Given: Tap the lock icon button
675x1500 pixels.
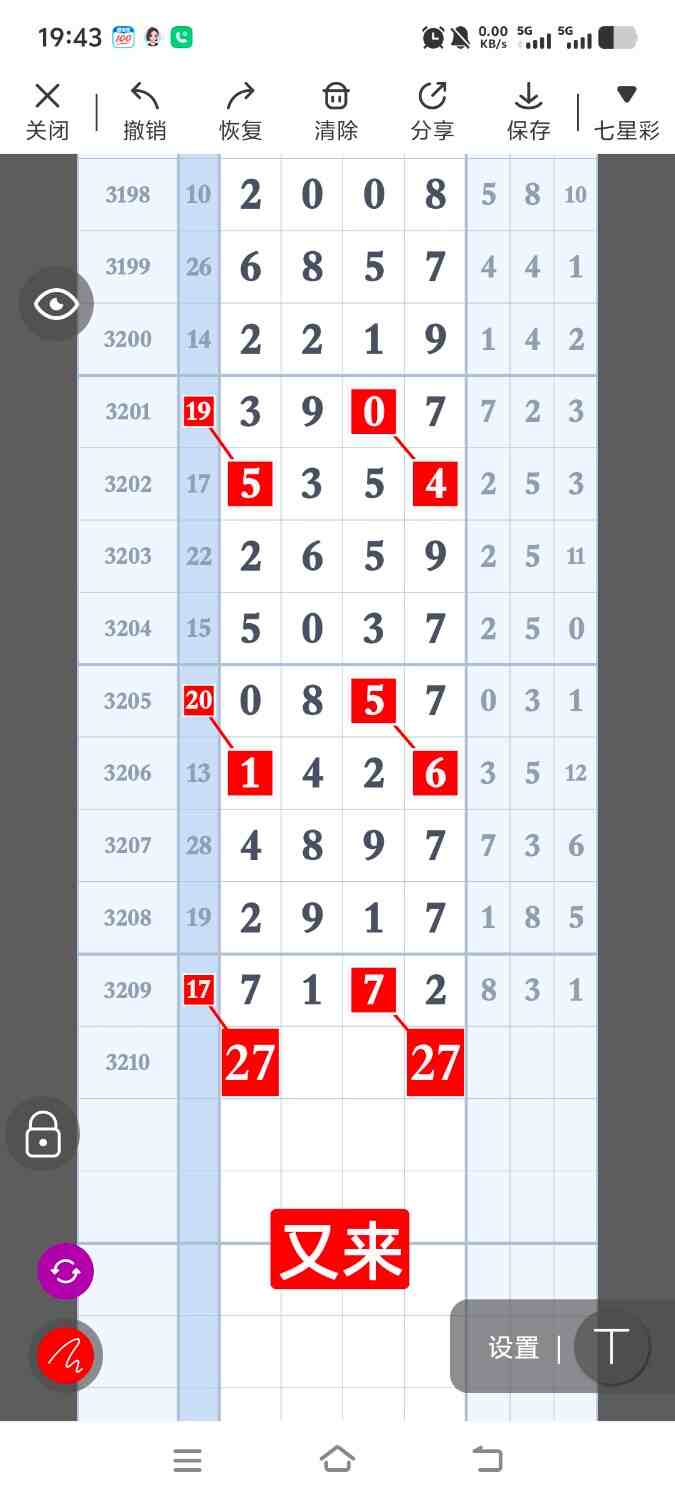Looking at the screenshot, I should tap(42, 1134).
